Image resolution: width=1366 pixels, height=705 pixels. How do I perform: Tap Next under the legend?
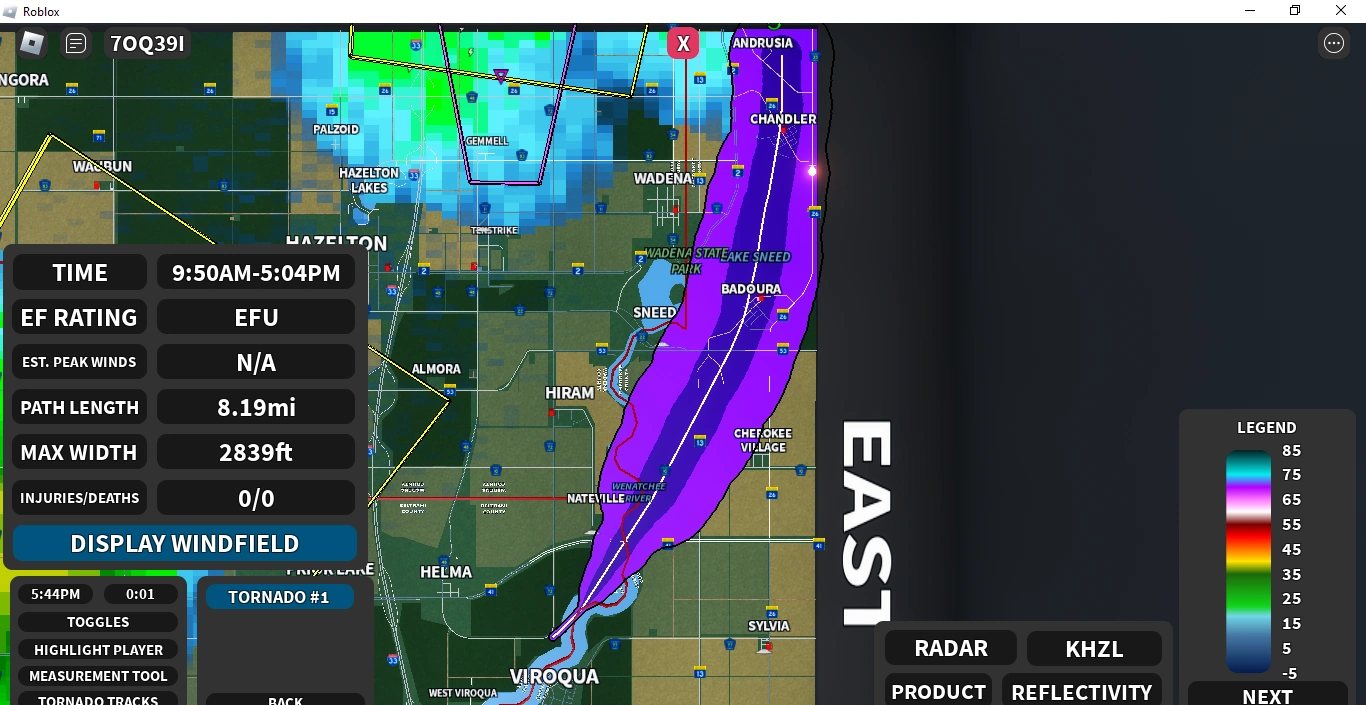tap(1267, 694)
